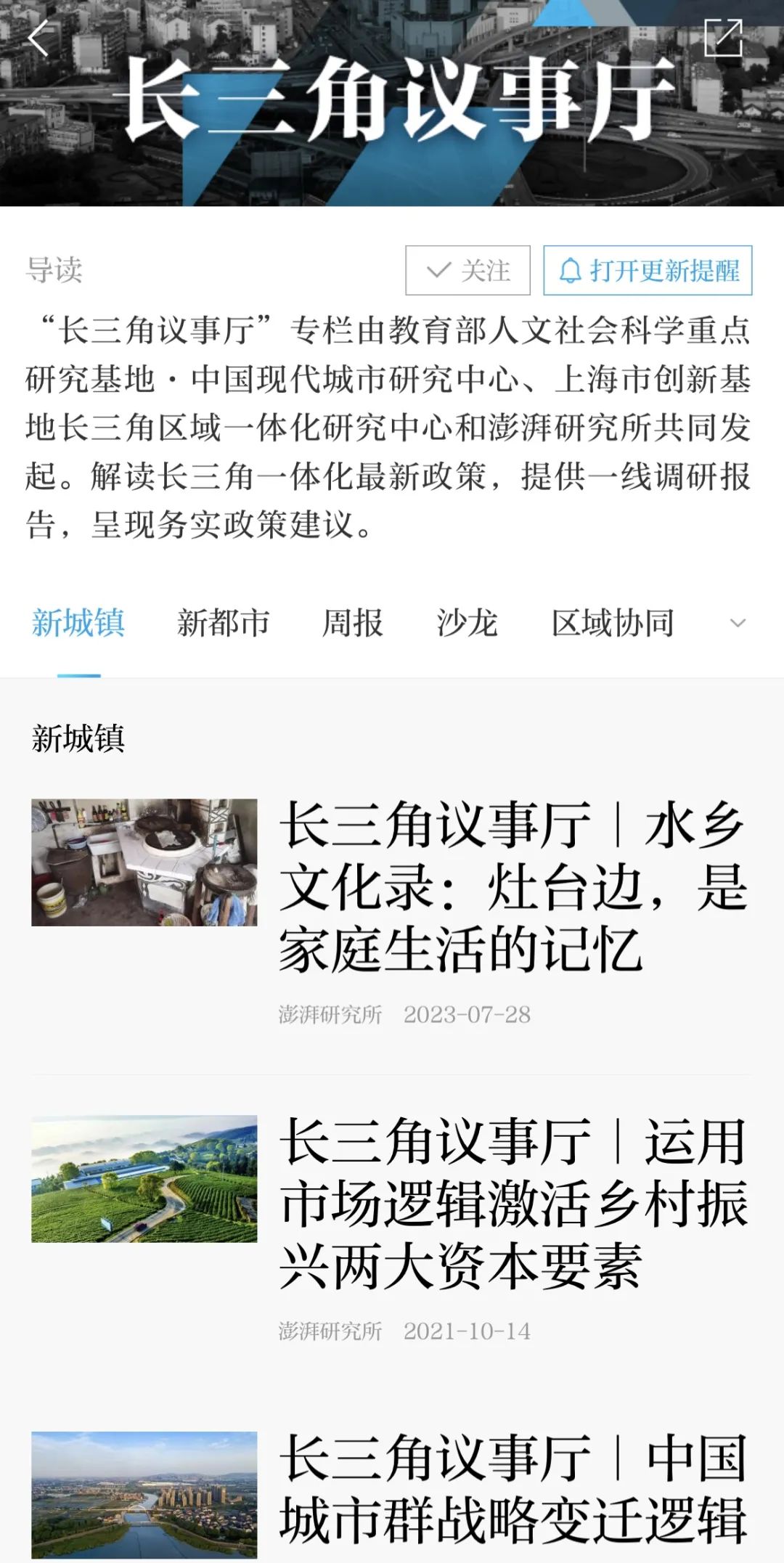The height and width of the screenshot is (1563, 784).
Task: Enable update alerts with 打开更新提醒
Action: (648, 271)
